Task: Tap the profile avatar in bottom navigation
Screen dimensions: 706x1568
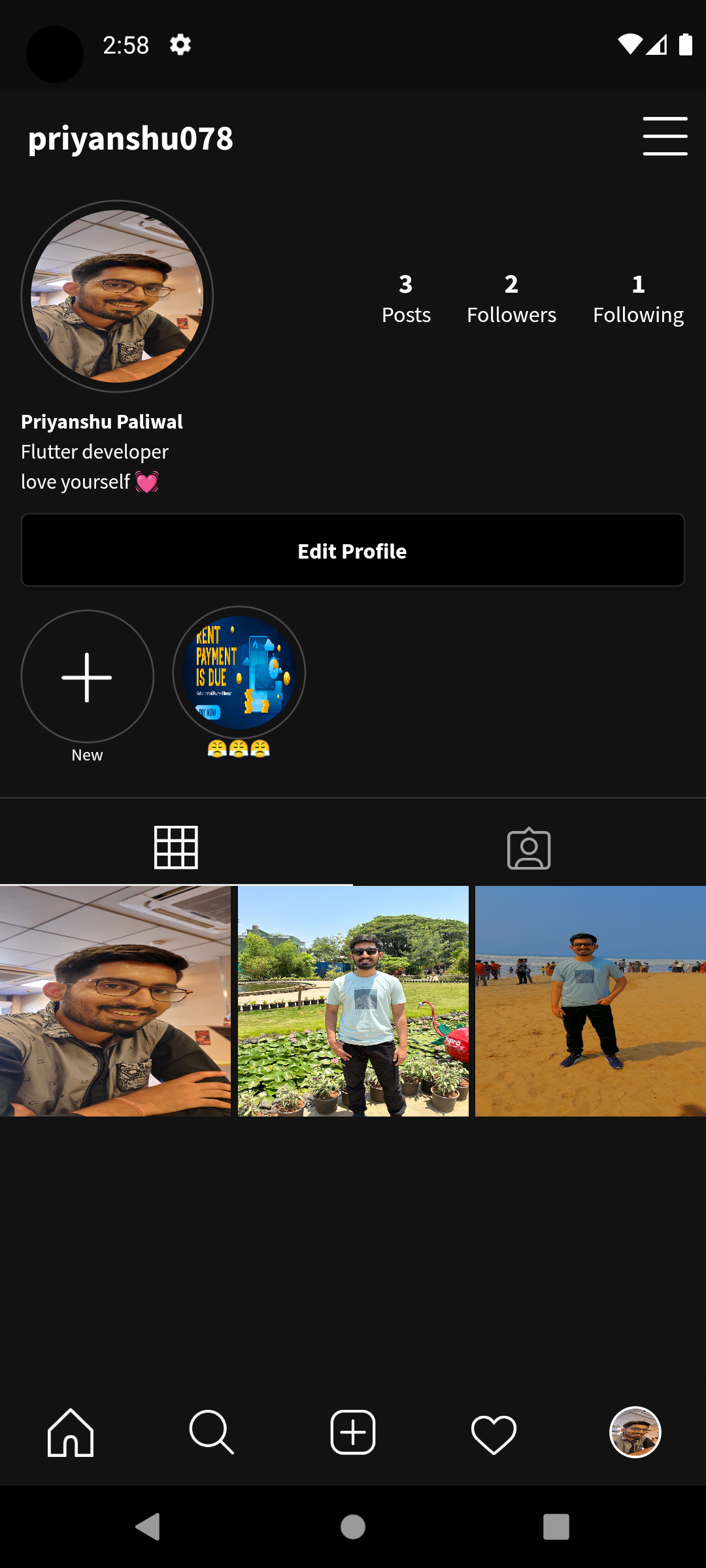Action: (635, 1433)
